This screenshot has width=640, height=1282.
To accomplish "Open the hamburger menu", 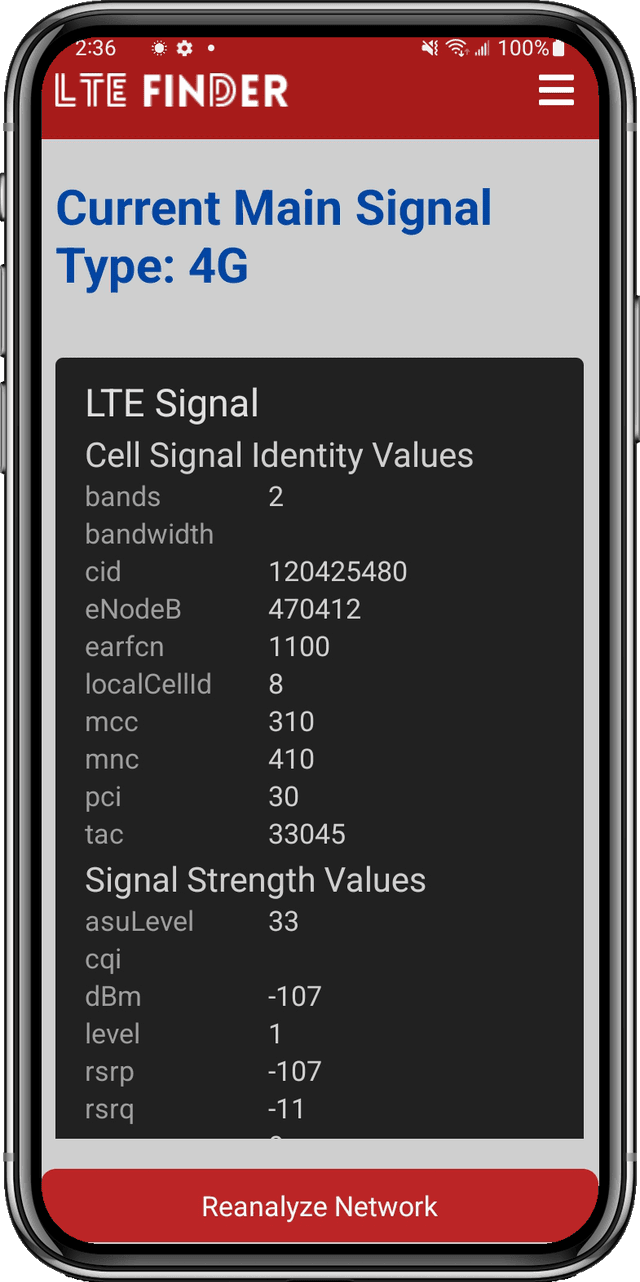I will tap(556, 90).
